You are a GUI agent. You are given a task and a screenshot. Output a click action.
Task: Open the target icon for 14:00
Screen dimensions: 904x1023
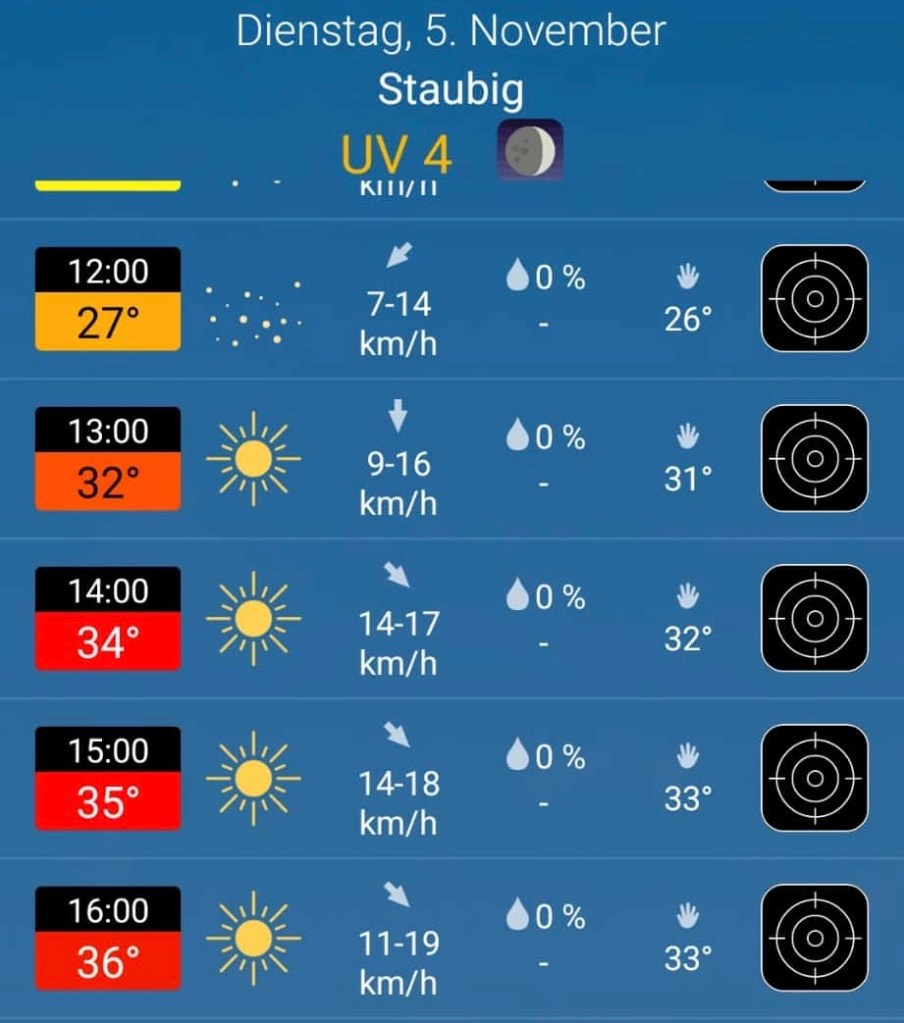[814, 618]
